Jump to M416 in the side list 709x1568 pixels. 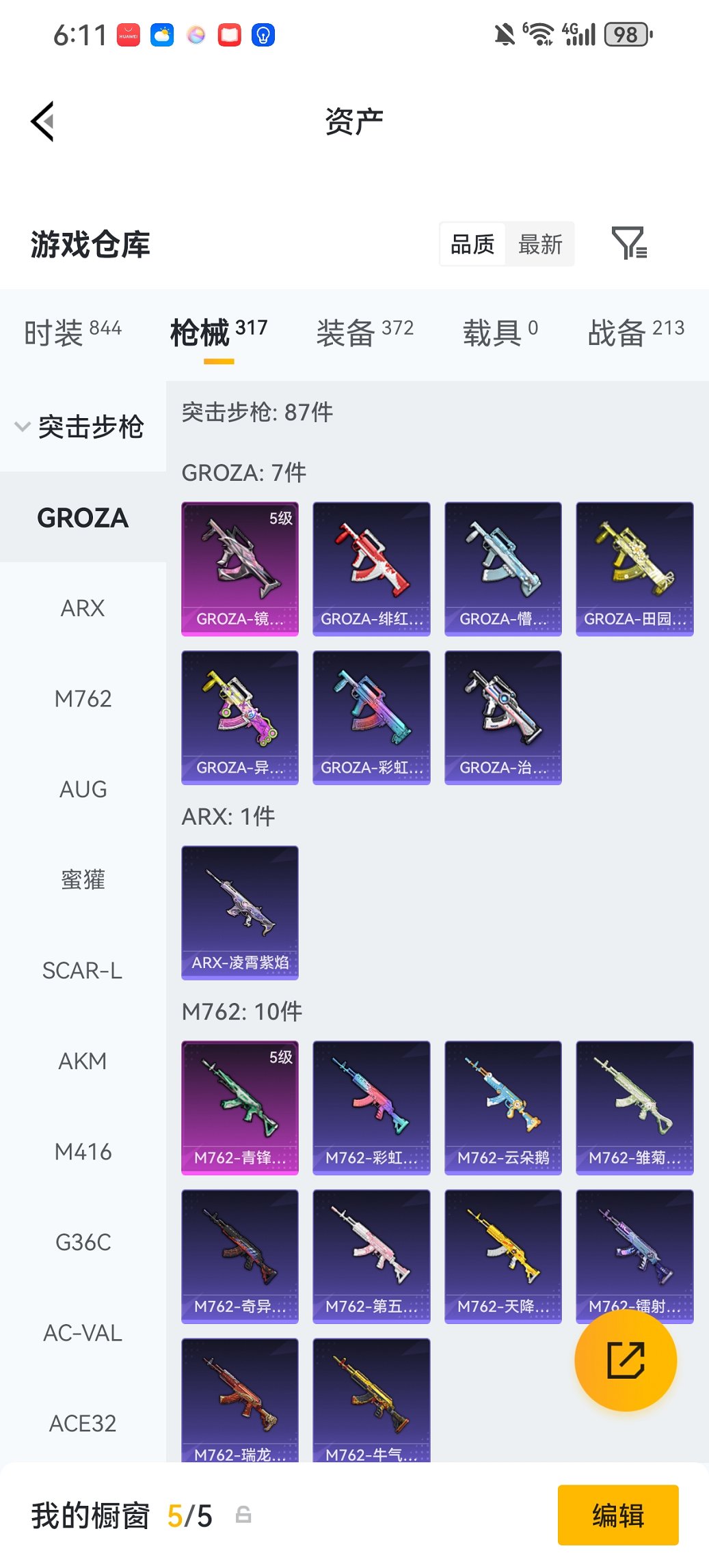(83, 1152)
